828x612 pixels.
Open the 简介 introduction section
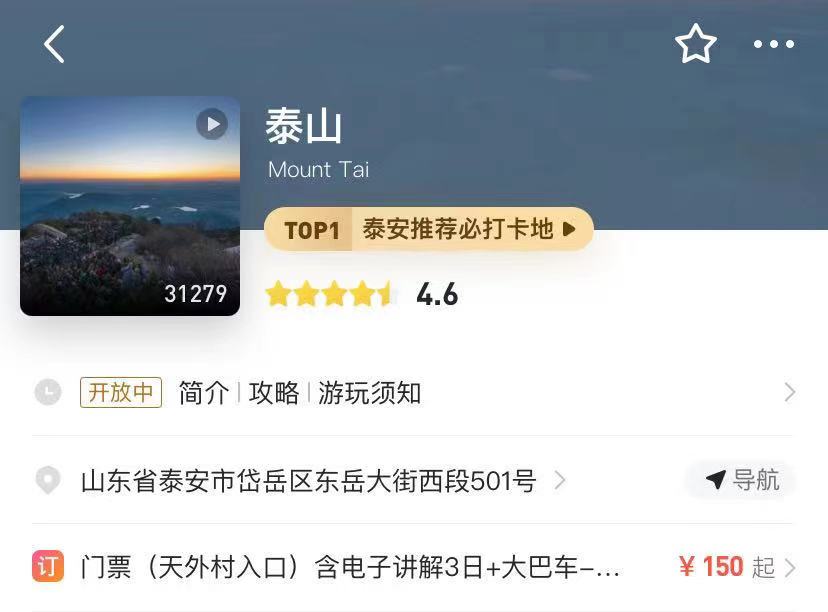click(x=204, y=393)
